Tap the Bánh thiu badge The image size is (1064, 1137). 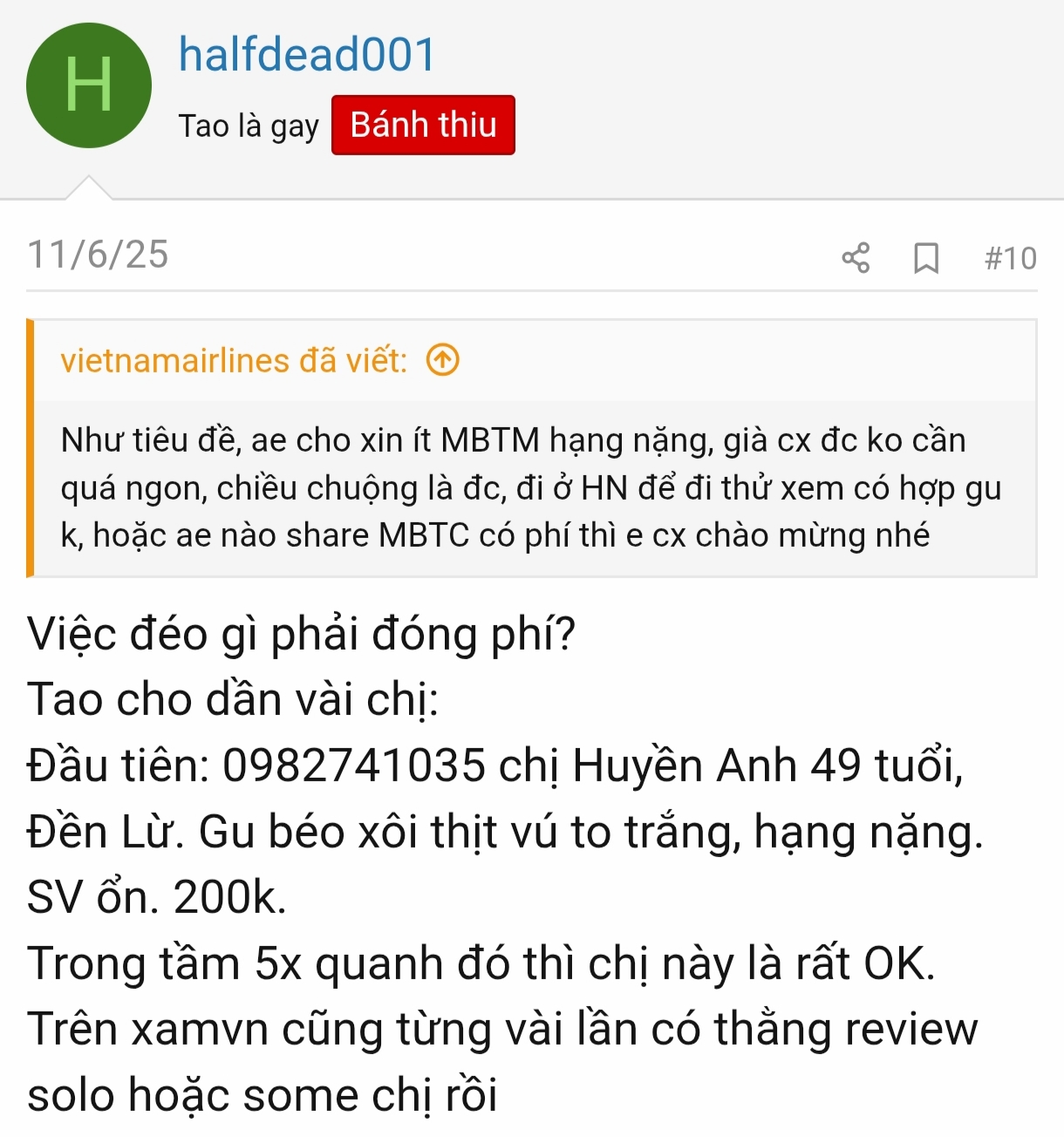coord(423,125)
